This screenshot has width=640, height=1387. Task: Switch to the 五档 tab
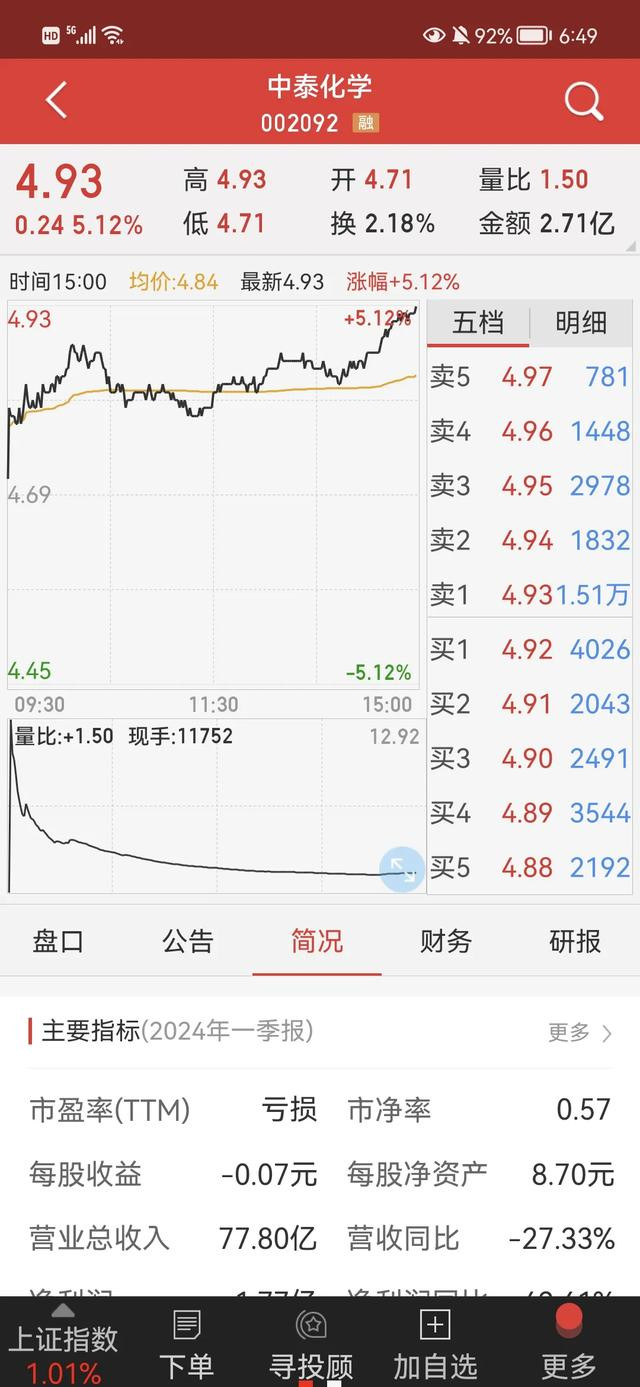point(478,323)
